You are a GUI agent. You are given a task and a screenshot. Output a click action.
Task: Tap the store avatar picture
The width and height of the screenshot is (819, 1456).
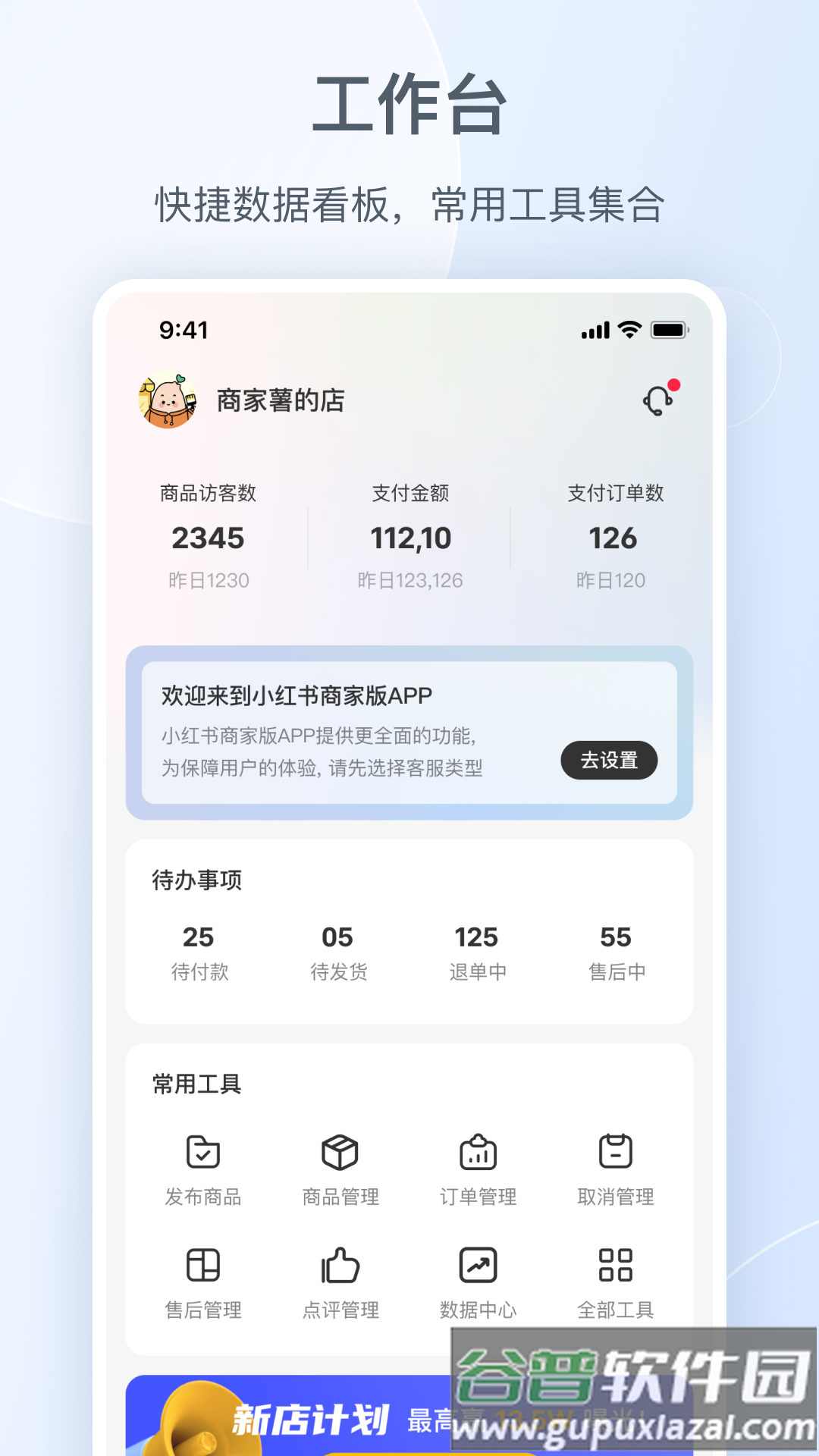pos(168,401)
